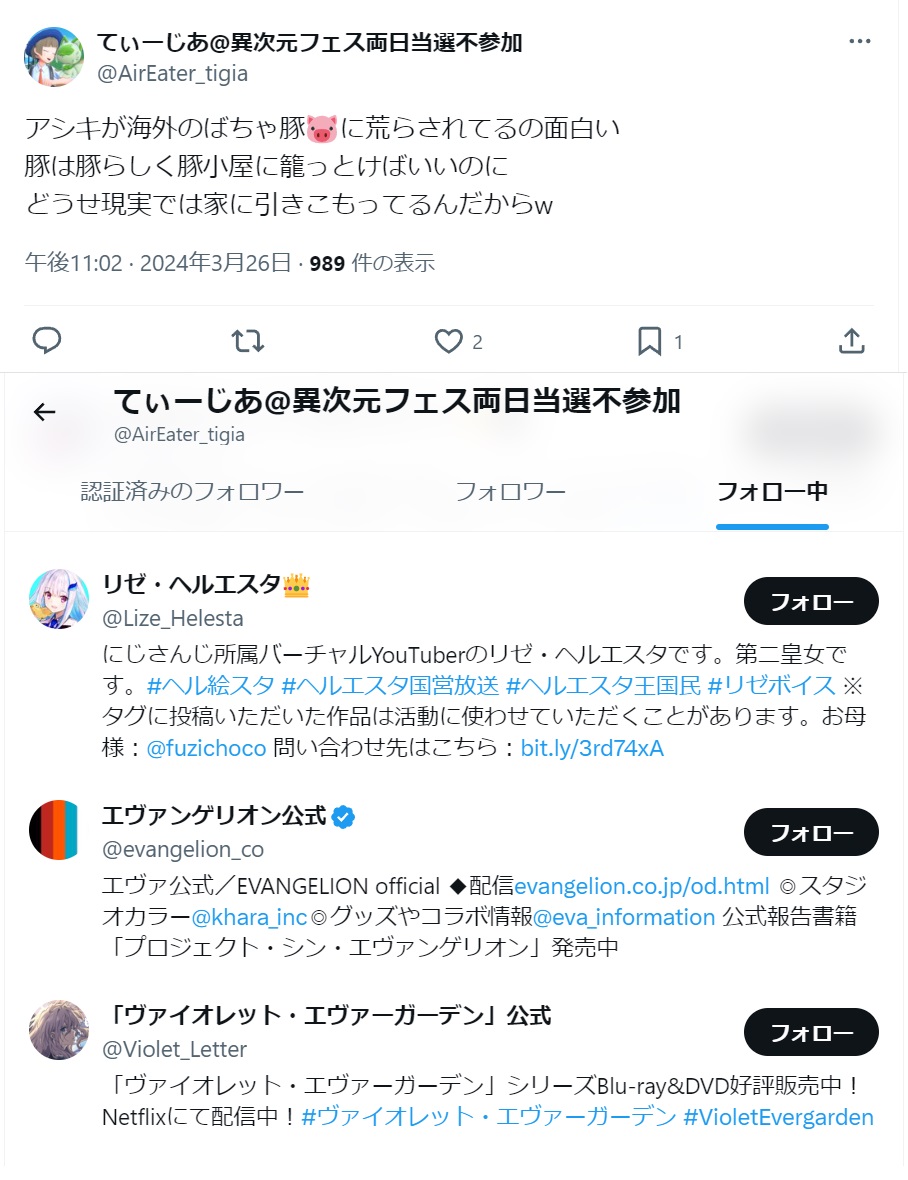908x1180 pixels.
Task: Open the @khara_inc mention
Action: [249, 917]
